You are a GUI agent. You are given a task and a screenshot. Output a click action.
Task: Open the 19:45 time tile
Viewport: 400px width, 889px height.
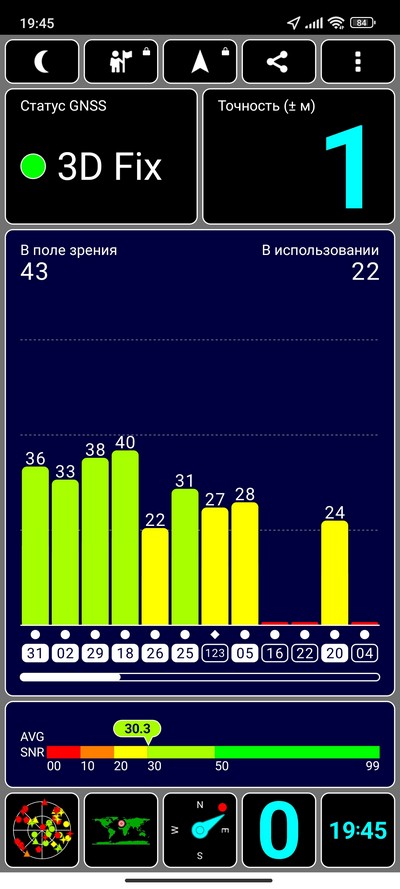358,830
